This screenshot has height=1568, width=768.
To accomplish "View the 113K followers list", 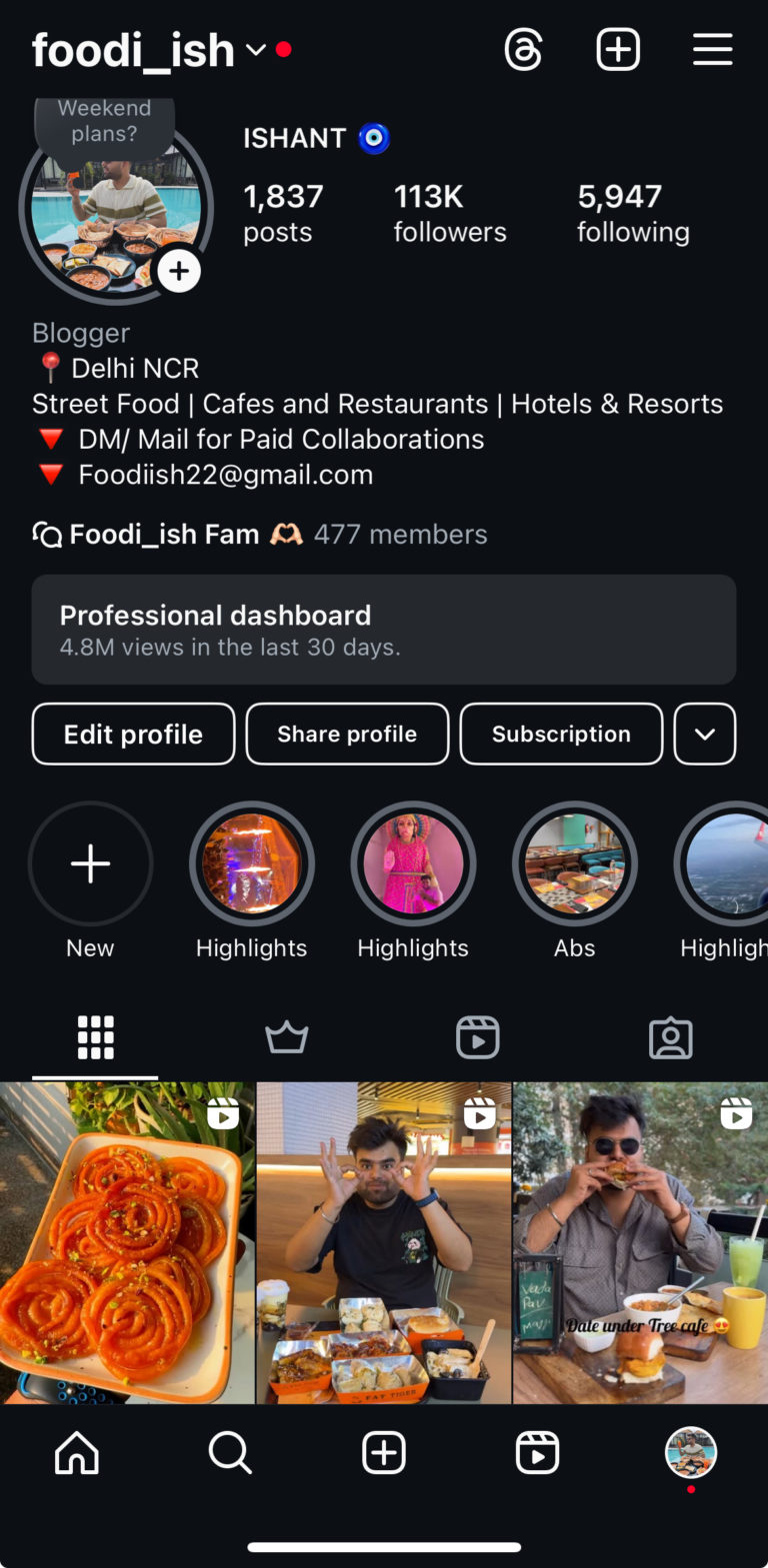I will 449,213.
